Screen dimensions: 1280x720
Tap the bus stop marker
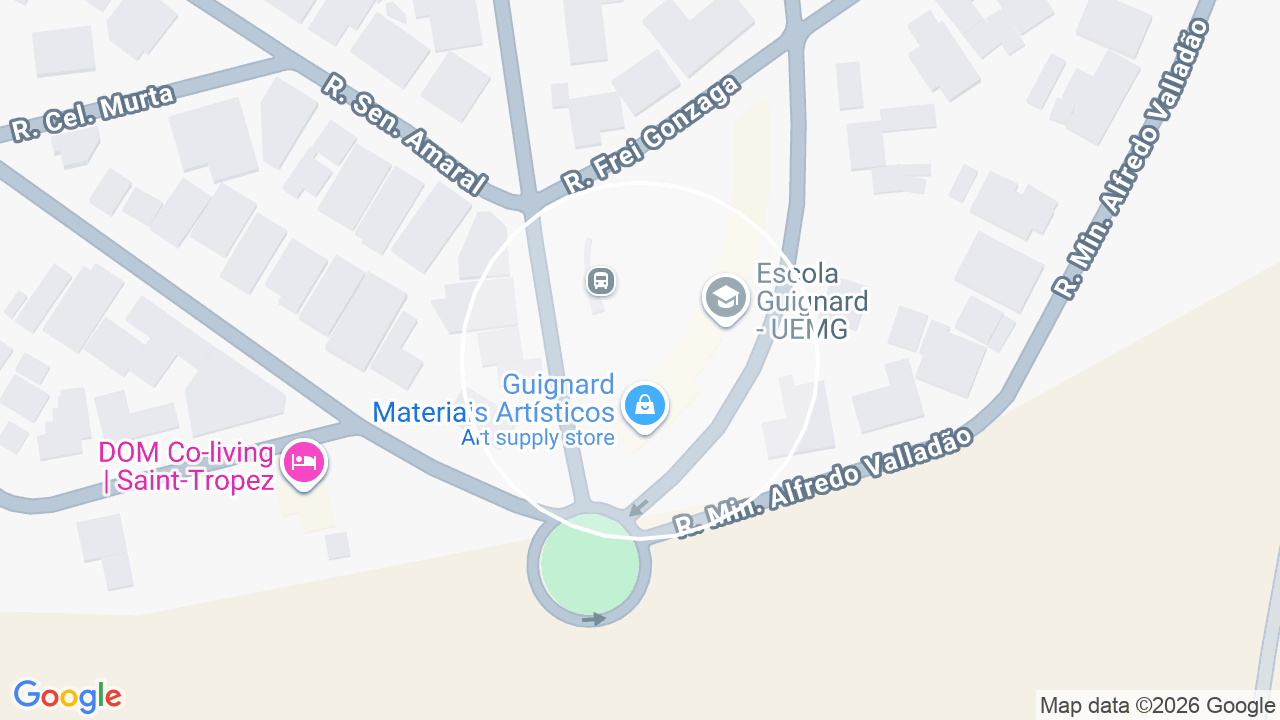[600, 281]
